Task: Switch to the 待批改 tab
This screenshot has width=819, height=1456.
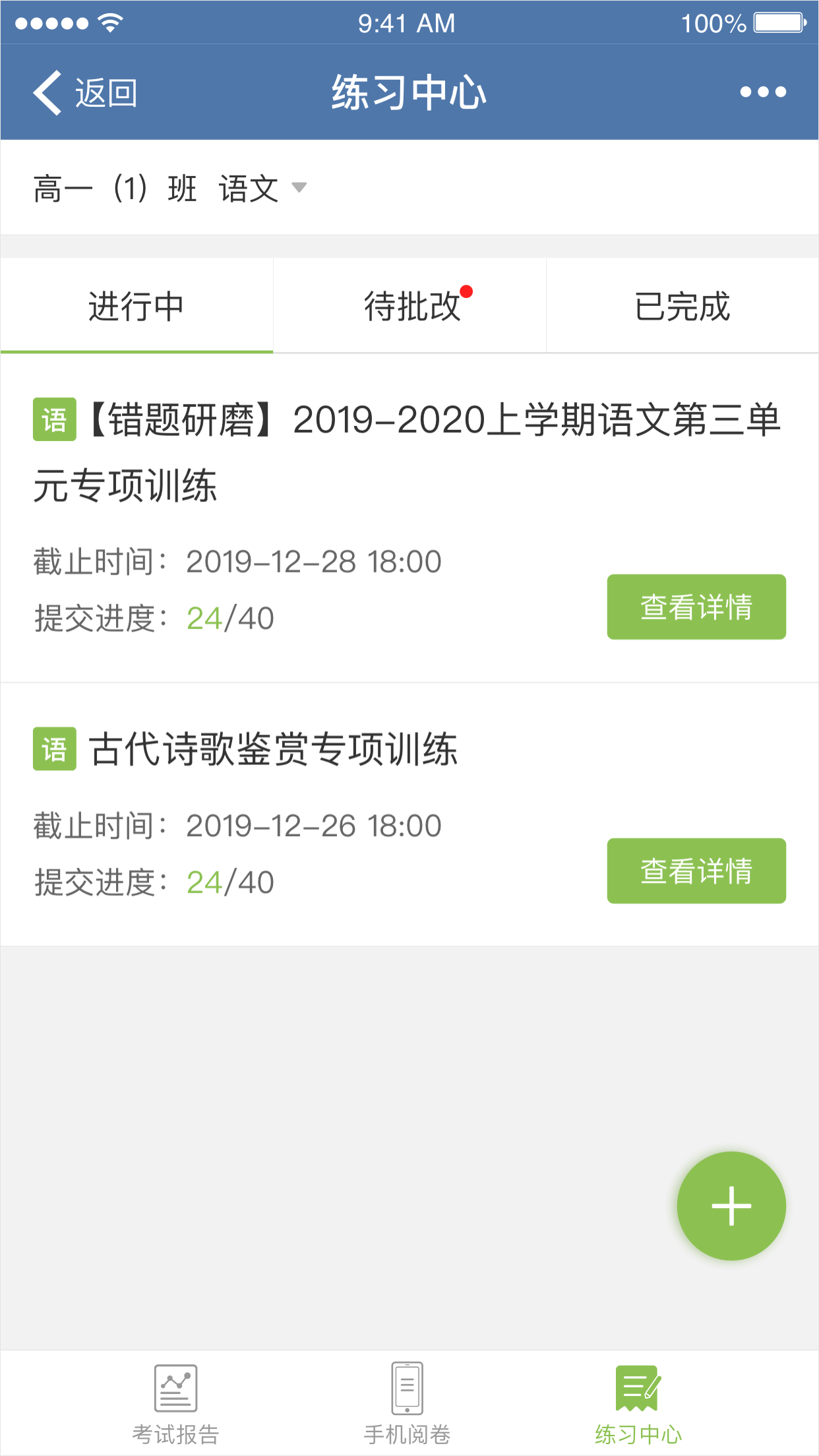Action: pyautogui.click(x=409, y=306)
